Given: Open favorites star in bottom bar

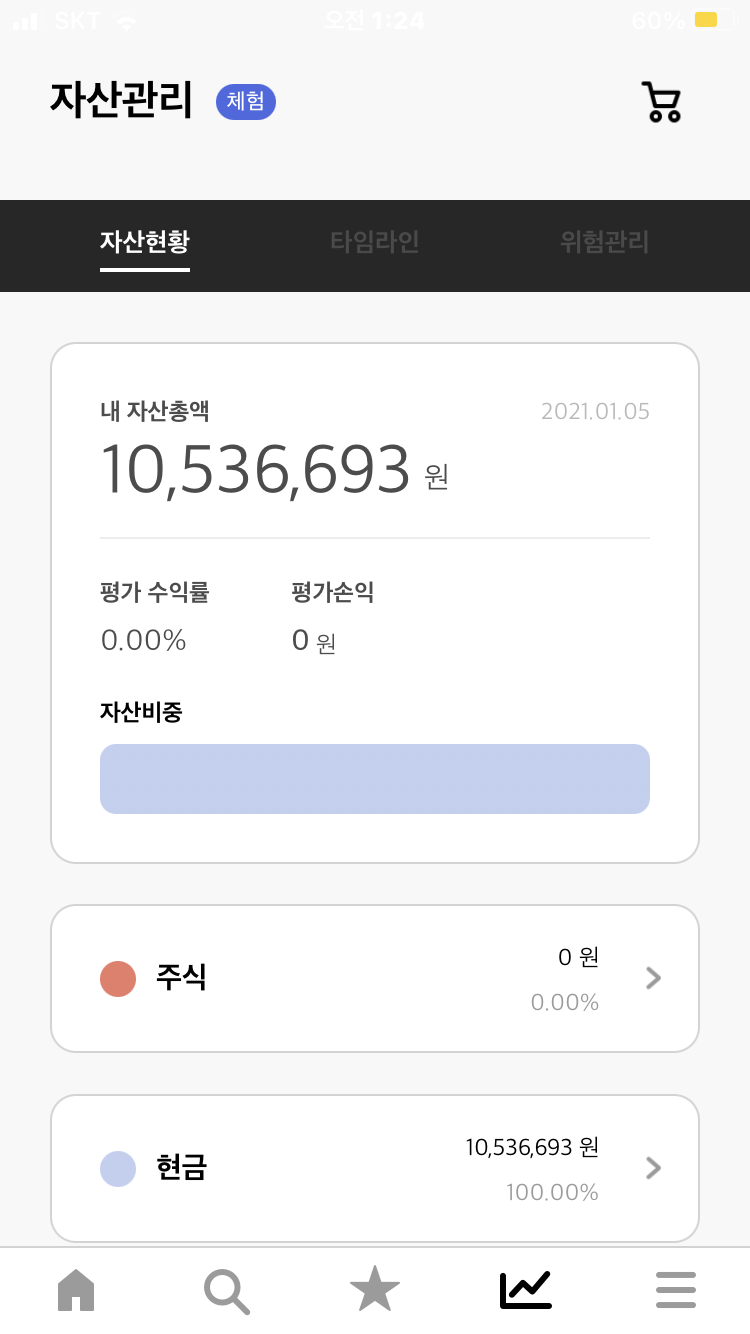Looking at the screenshot, I should click(375, 1289).
